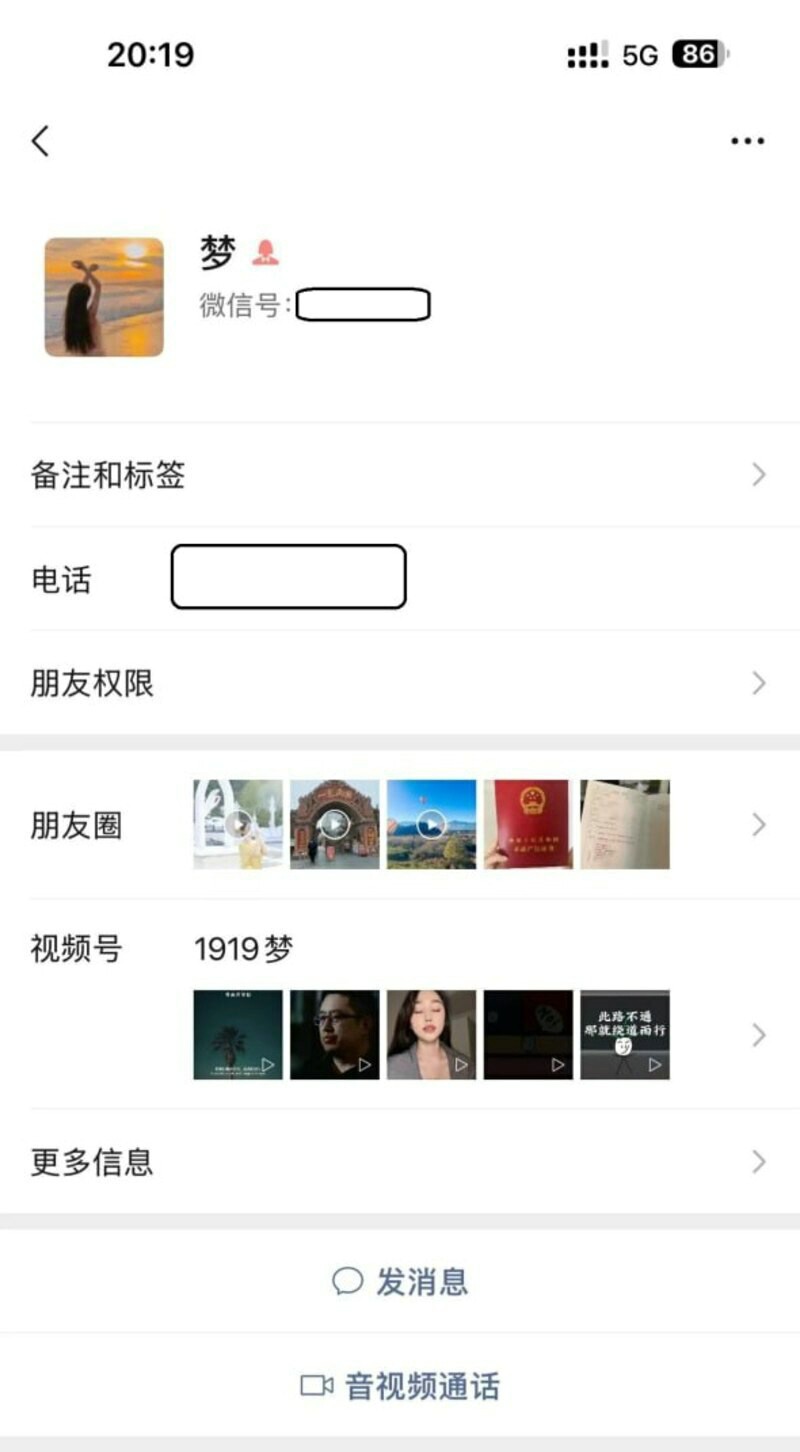The width and height of the screenshot is (800, 1452).
Task: Open the 朋友圈 moments row
Action: [400, 825]
